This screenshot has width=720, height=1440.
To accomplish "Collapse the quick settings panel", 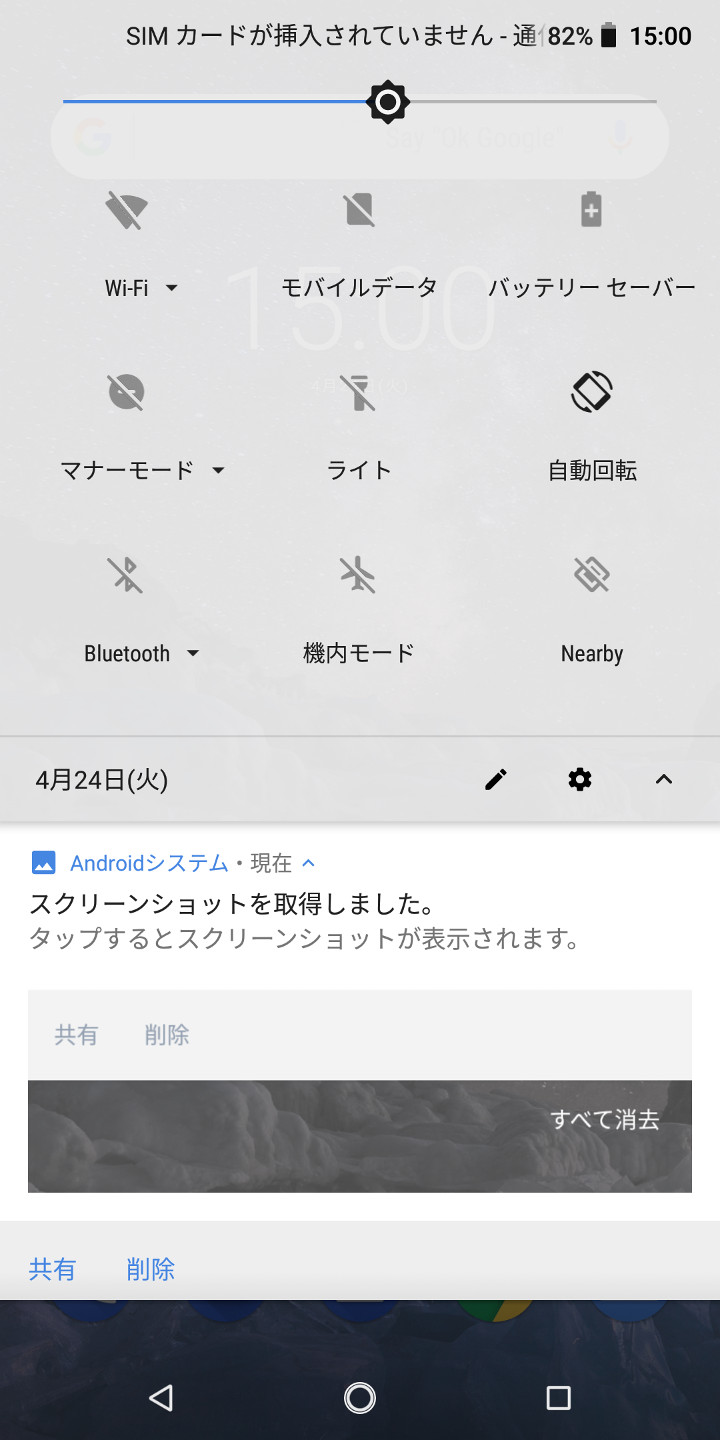I will click(x=664, y=780).
